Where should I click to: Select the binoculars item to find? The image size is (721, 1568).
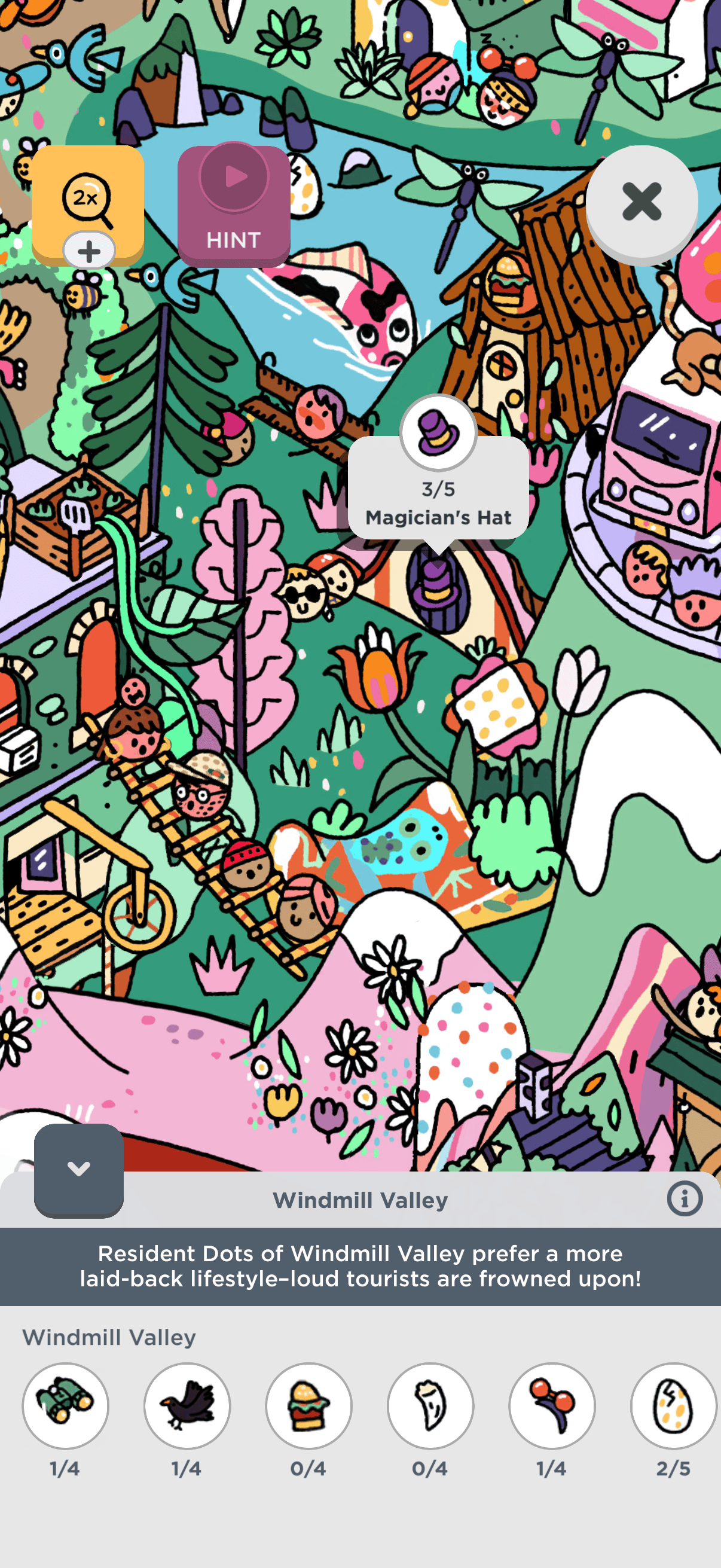[x=65, y=1405]
